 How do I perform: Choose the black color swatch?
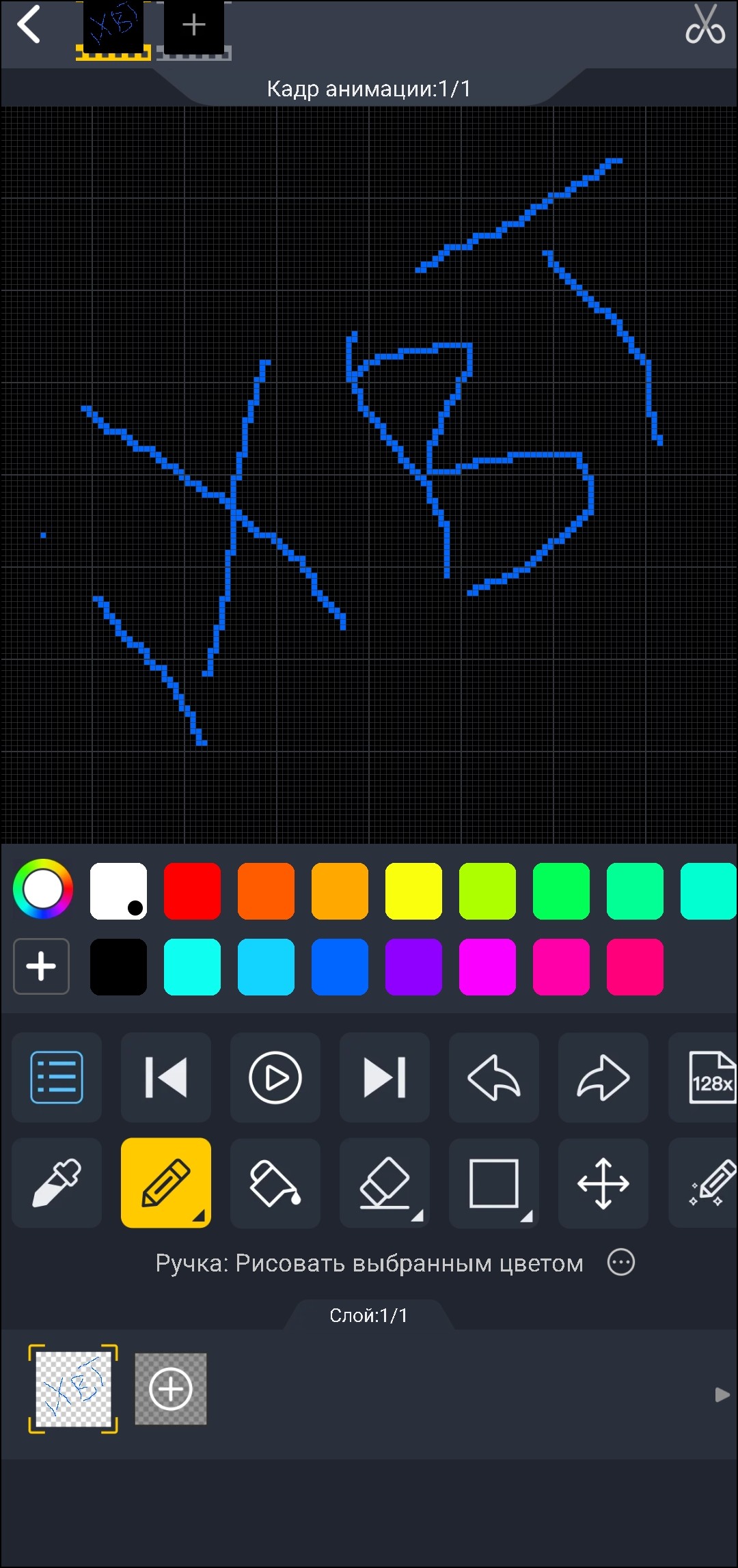click(x=118, y=967)
